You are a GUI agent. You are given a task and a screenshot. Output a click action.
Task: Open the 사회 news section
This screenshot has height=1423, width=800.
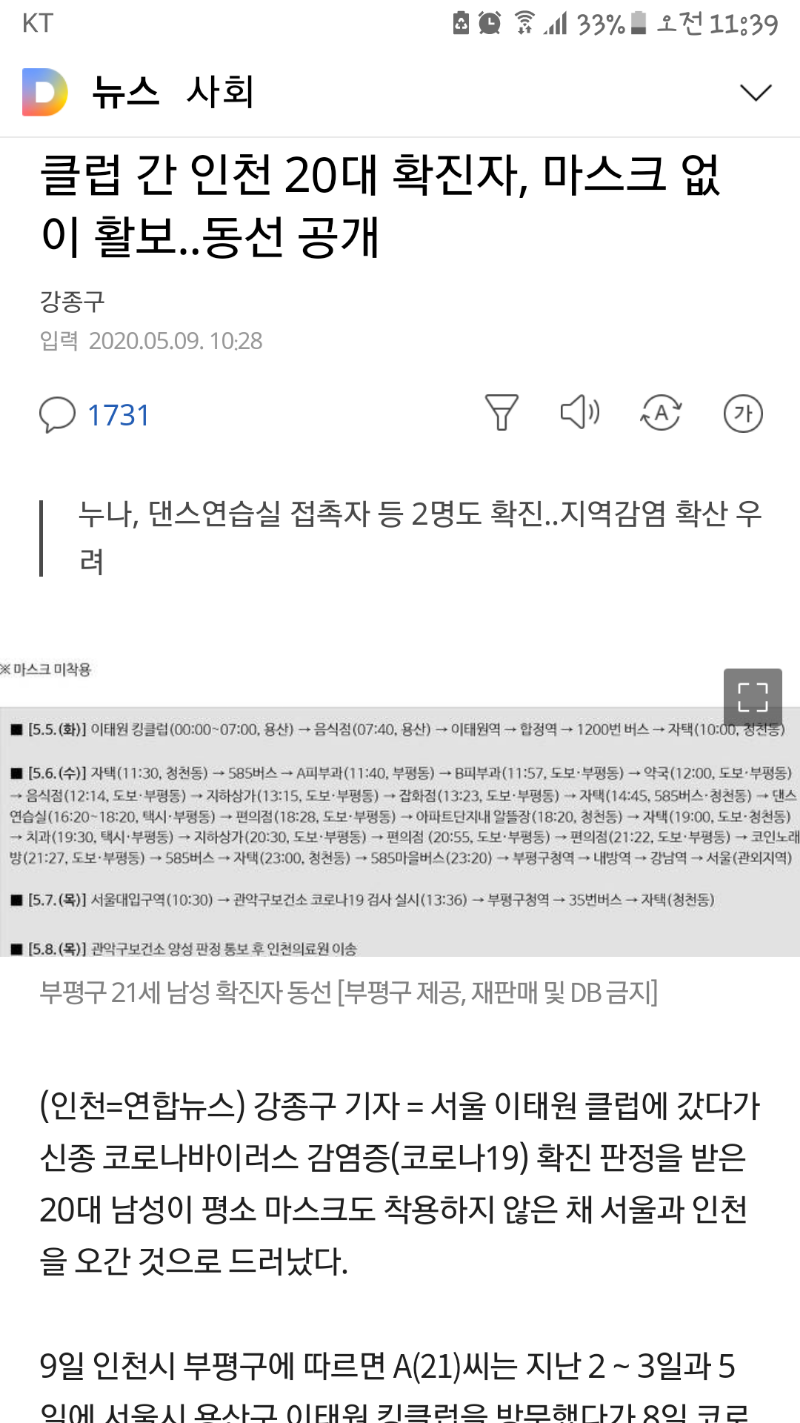[x=220, y=93]
